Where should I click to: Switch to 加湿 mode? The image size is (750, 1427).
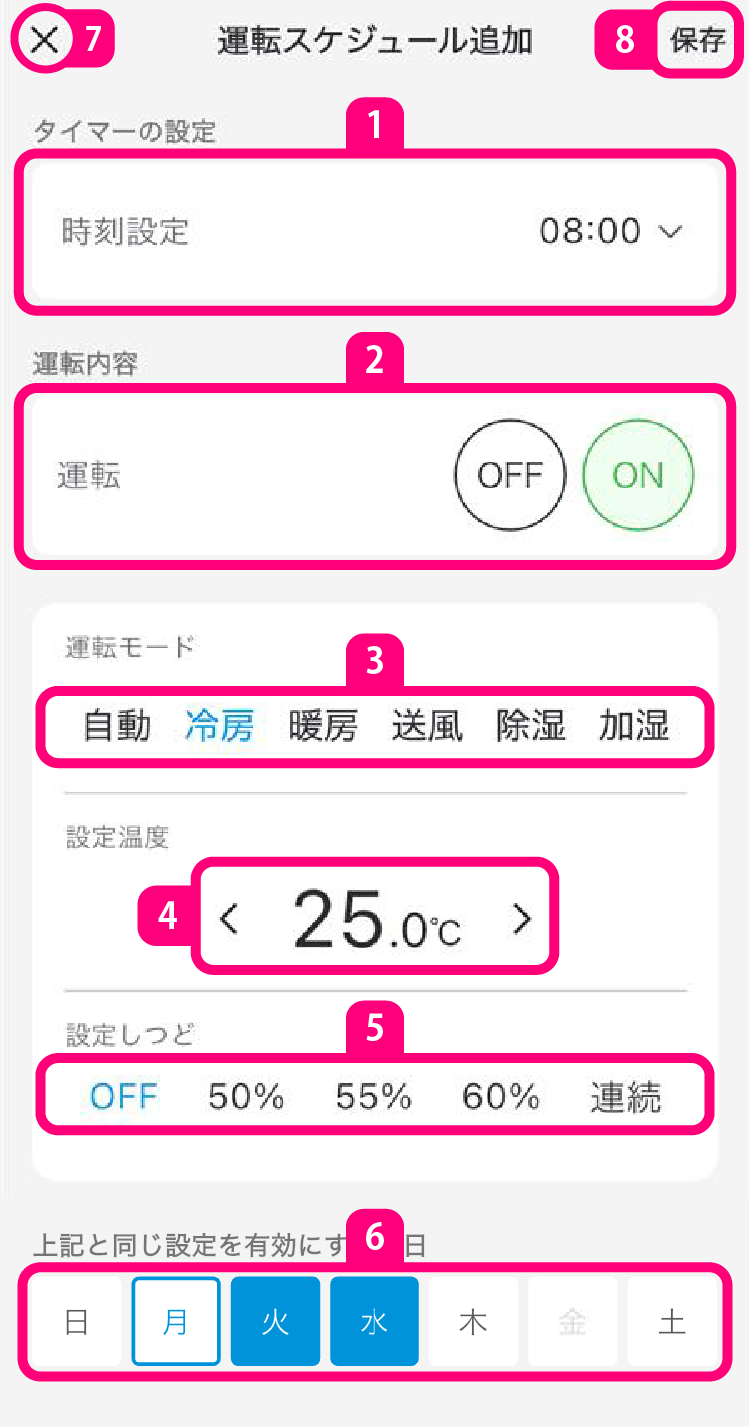click(634, 726)
